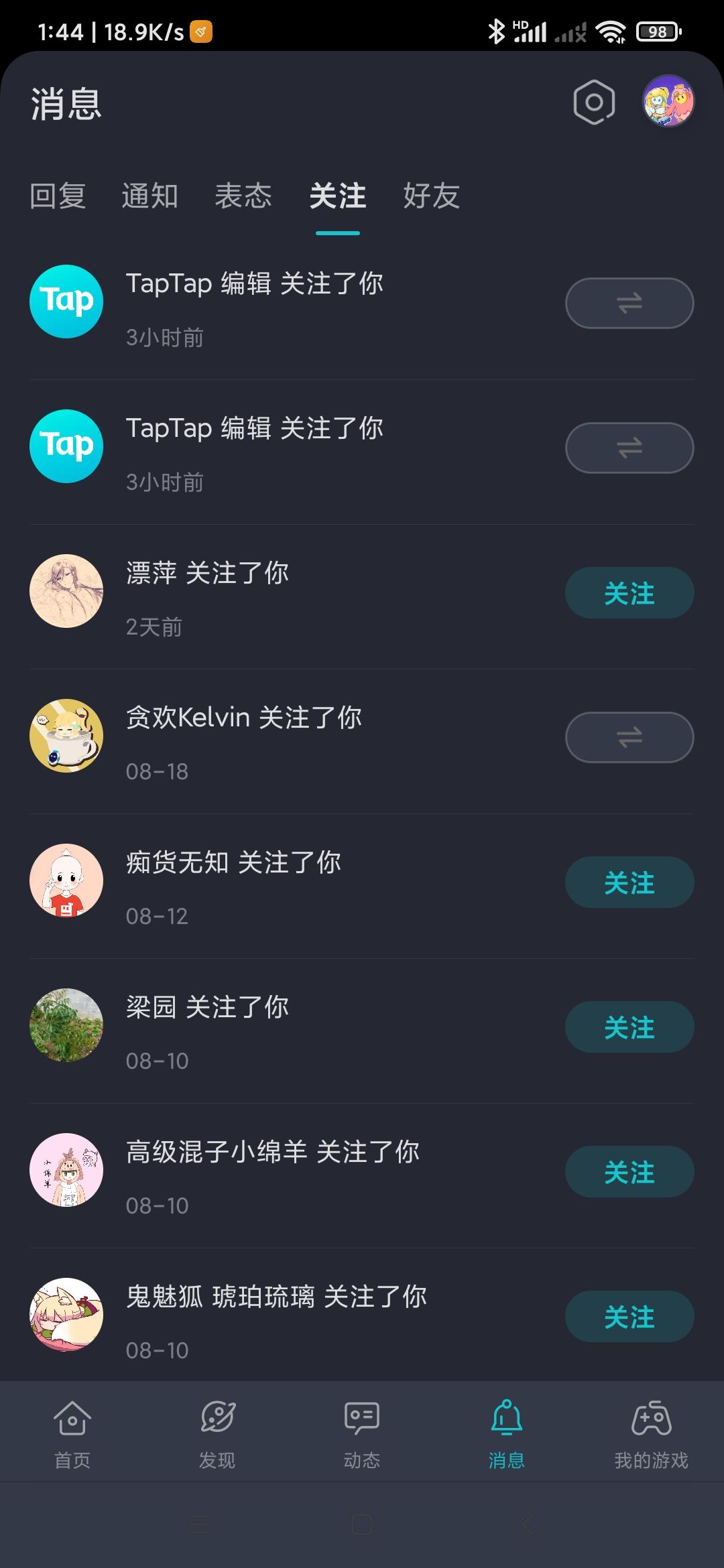Open my profile avatar
Screen dimensions: 724x1568
coord(668,101)
